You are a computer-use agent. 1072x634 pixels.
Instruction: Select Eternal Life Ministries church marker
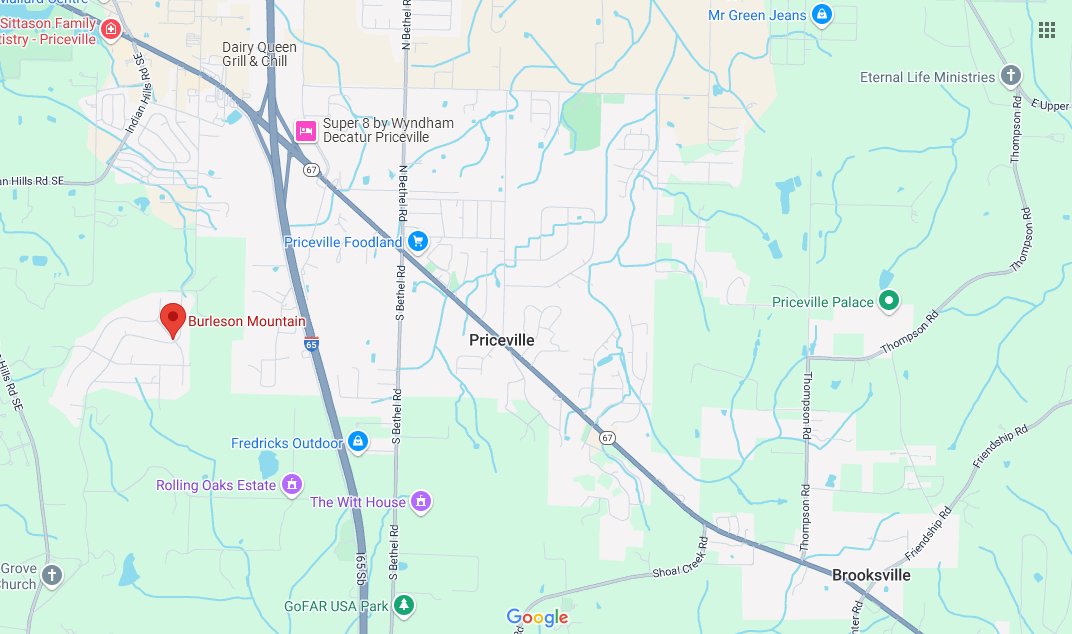coord(1011,76)
